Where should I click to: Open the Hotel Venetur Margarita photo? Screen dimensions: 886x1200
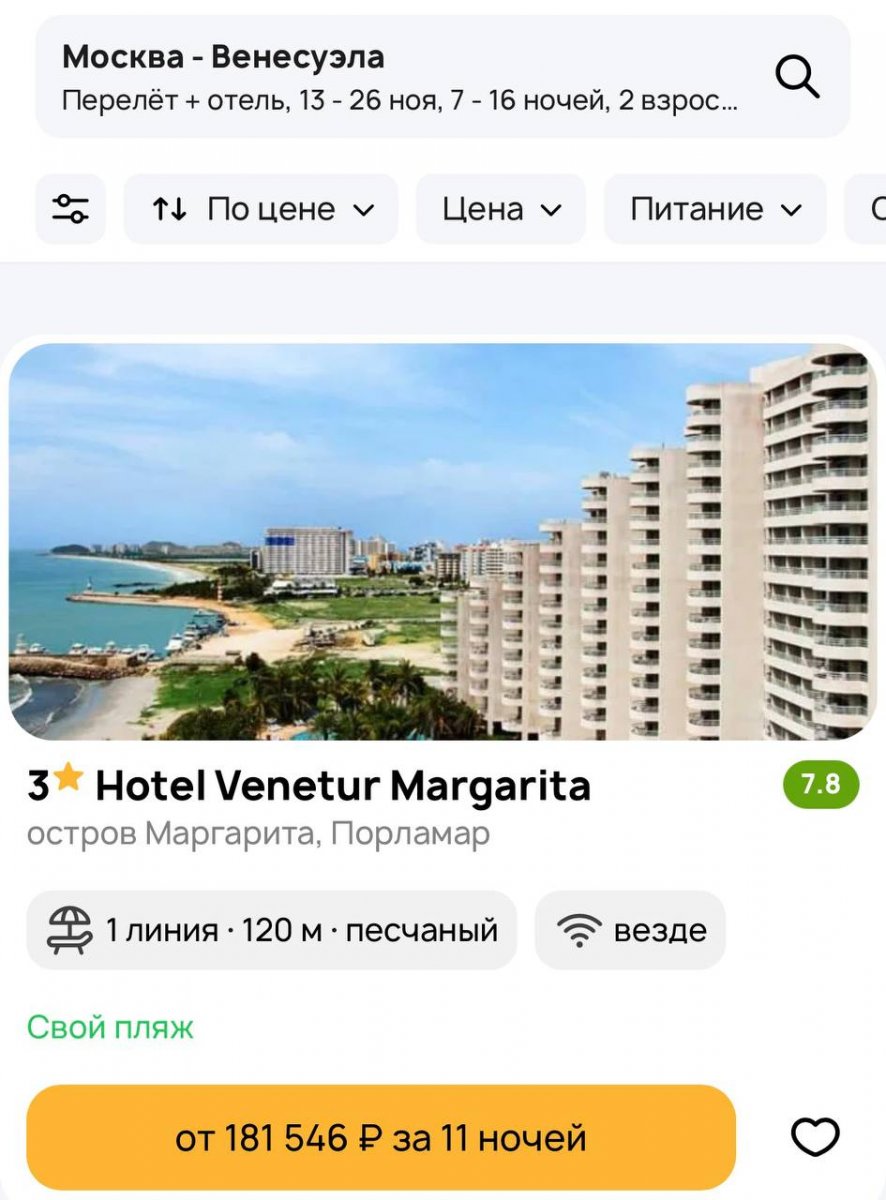click(442, 541)
